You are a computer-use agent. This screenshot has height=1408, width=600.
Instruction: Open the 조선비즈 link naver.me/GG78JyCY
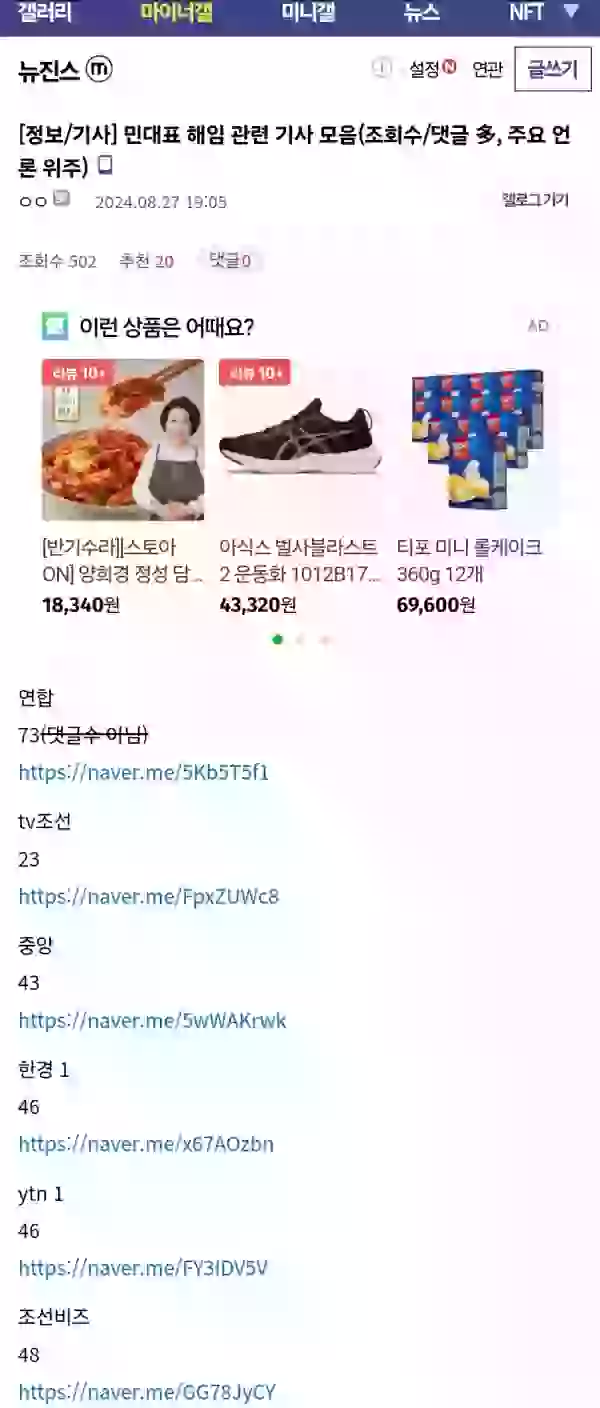147,1393
